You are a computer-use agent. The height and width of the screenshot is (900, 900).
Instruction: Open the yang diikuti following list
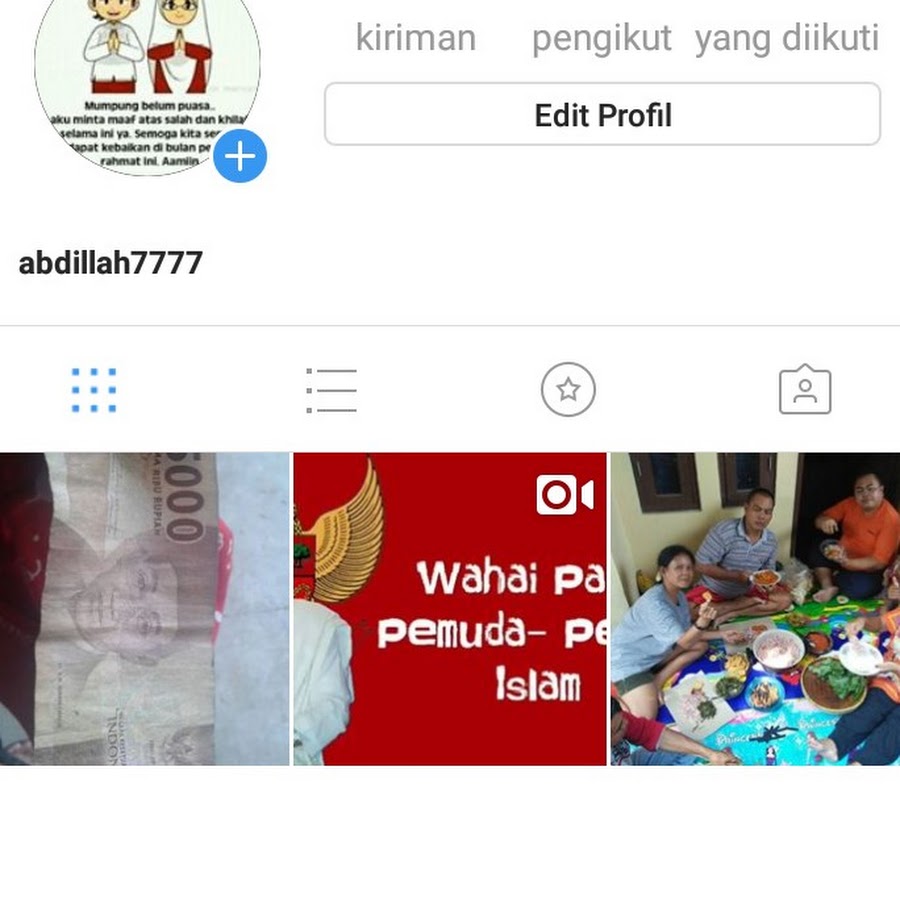pyautogui.click(x=786, y=38)
